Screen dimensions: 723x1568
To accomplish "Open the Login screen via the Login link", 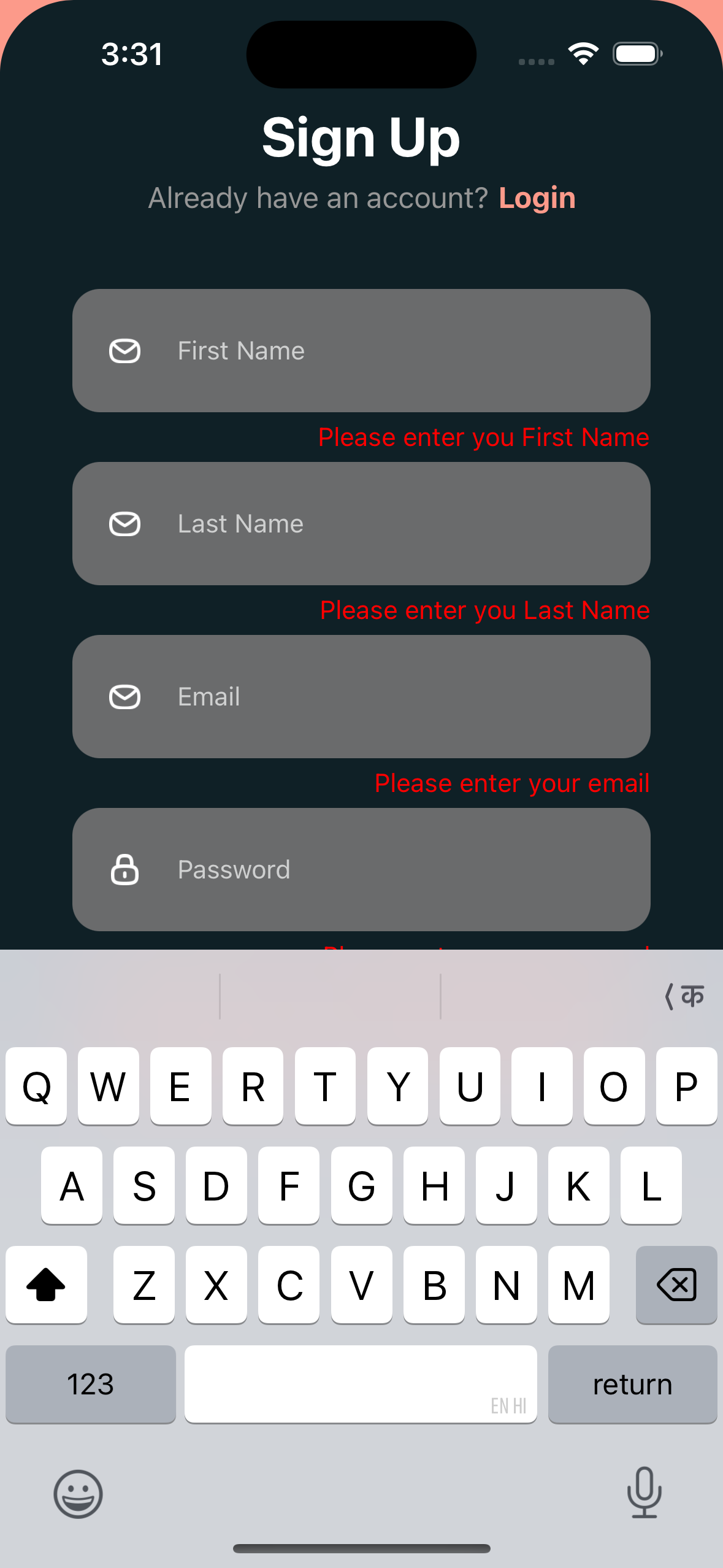I will pyautogui.click(x=537, y=197).
